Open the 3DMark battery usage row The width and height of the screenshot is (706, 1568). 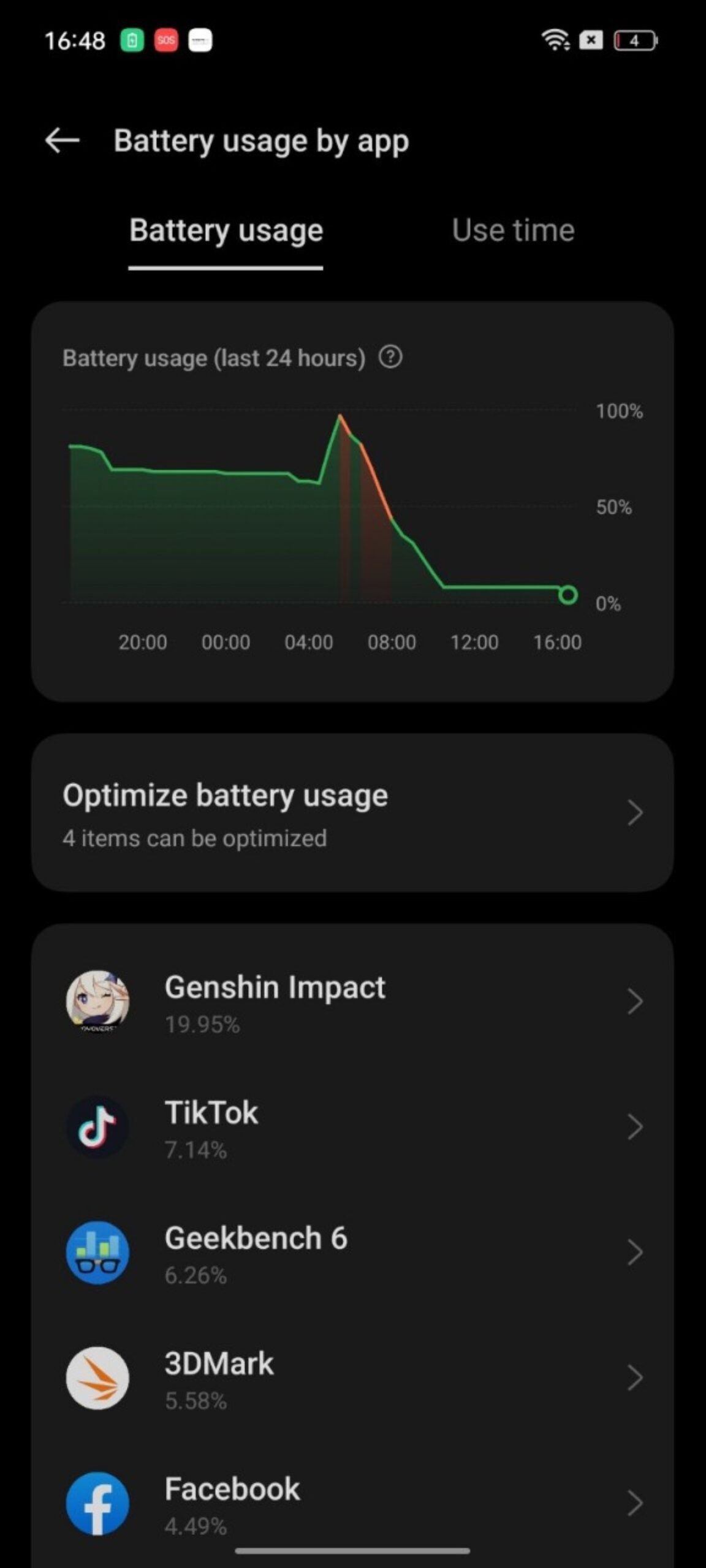(x=352, y=1379)
